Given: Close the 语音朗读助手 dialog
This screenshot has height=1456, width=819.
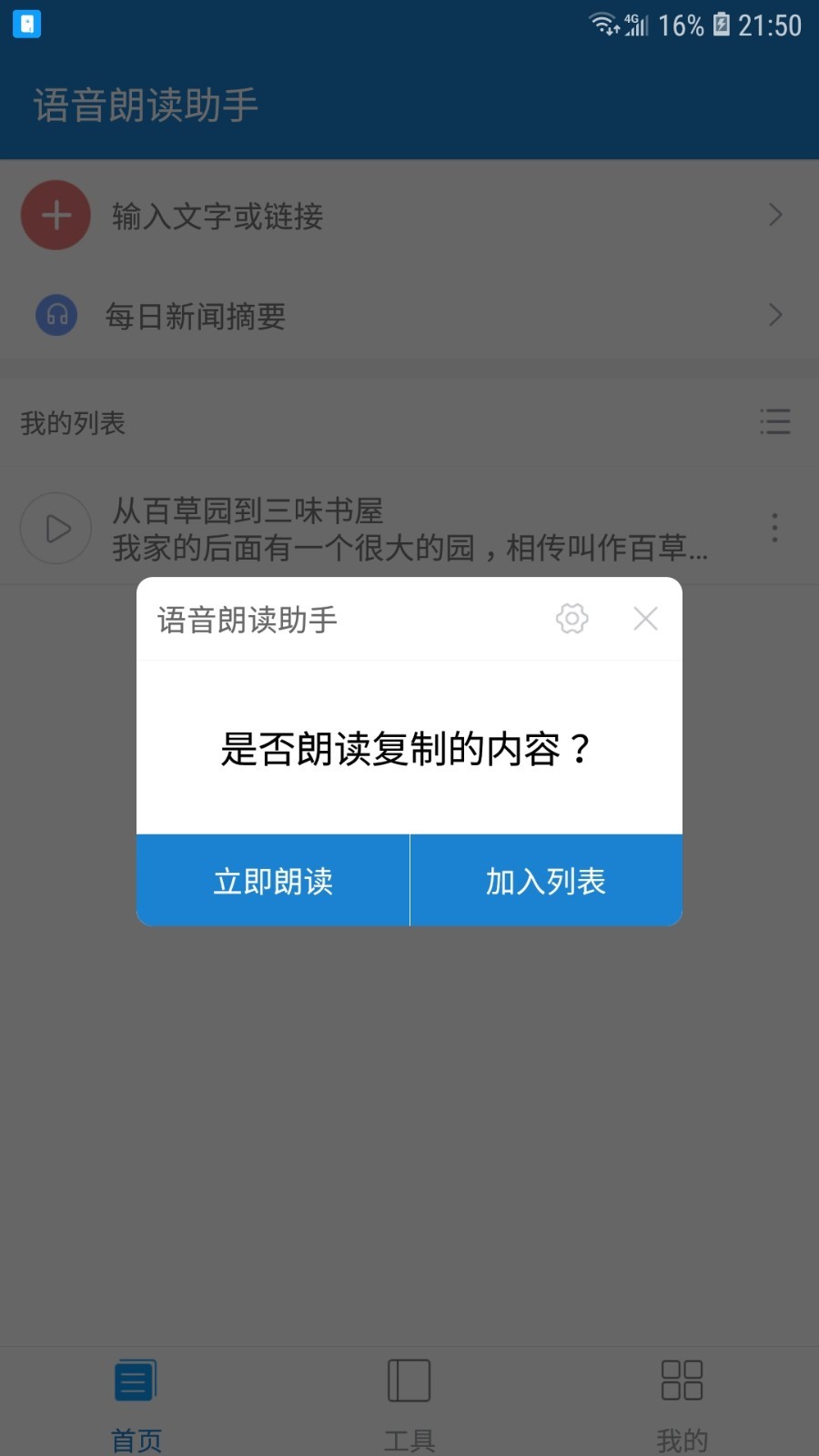Looking at the screenshot, I should 645,619.
